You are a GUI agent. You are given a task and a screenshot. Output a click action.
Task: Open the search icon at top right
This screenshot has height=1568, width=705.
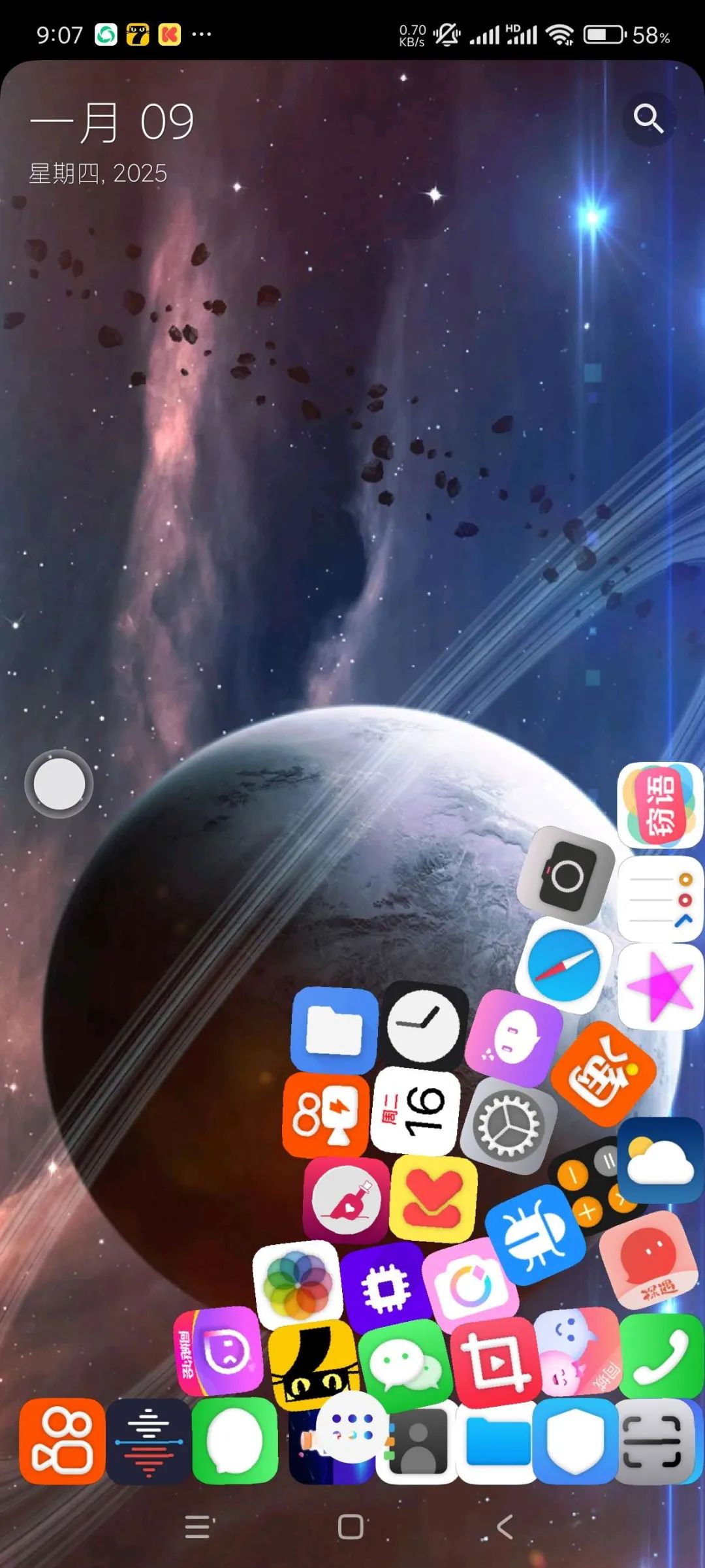pos(648,118)
